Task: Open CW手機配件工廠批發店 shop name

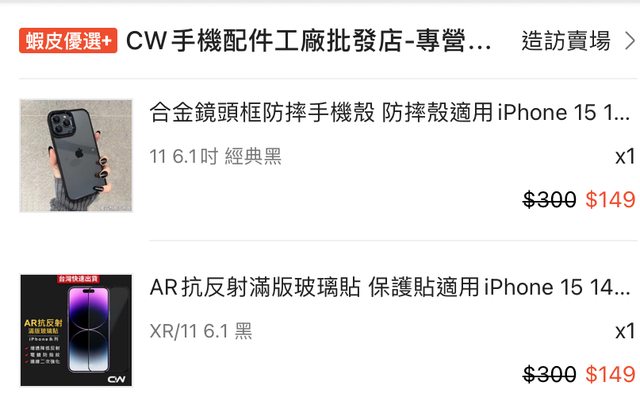Action: coord(309,41)
